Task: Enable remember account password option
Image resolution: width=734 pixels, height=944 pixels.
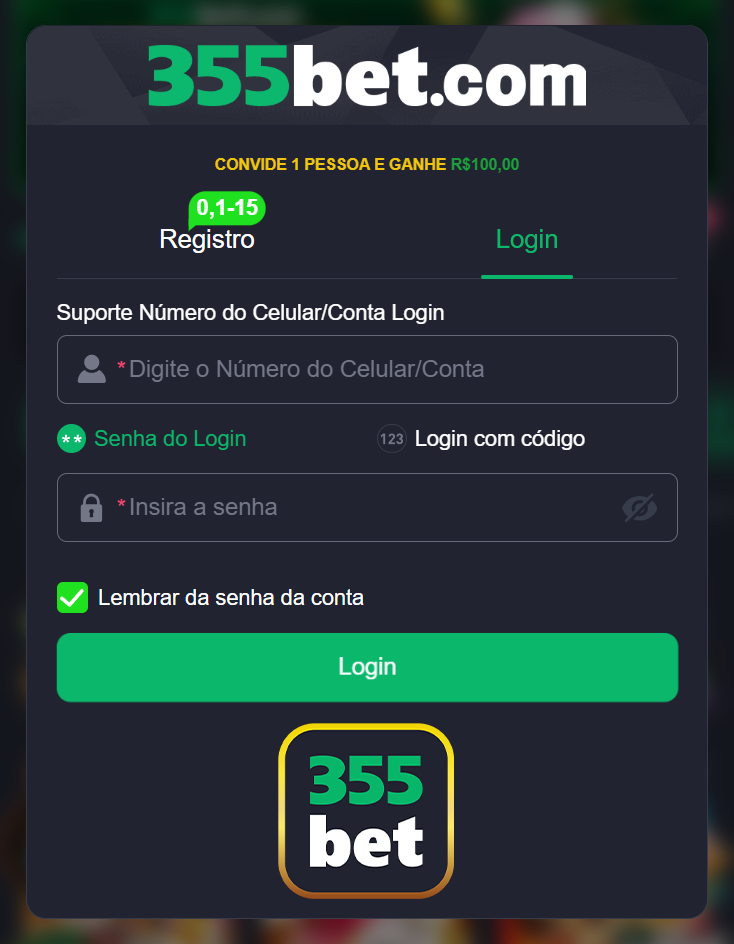Action: click(72, 598)
